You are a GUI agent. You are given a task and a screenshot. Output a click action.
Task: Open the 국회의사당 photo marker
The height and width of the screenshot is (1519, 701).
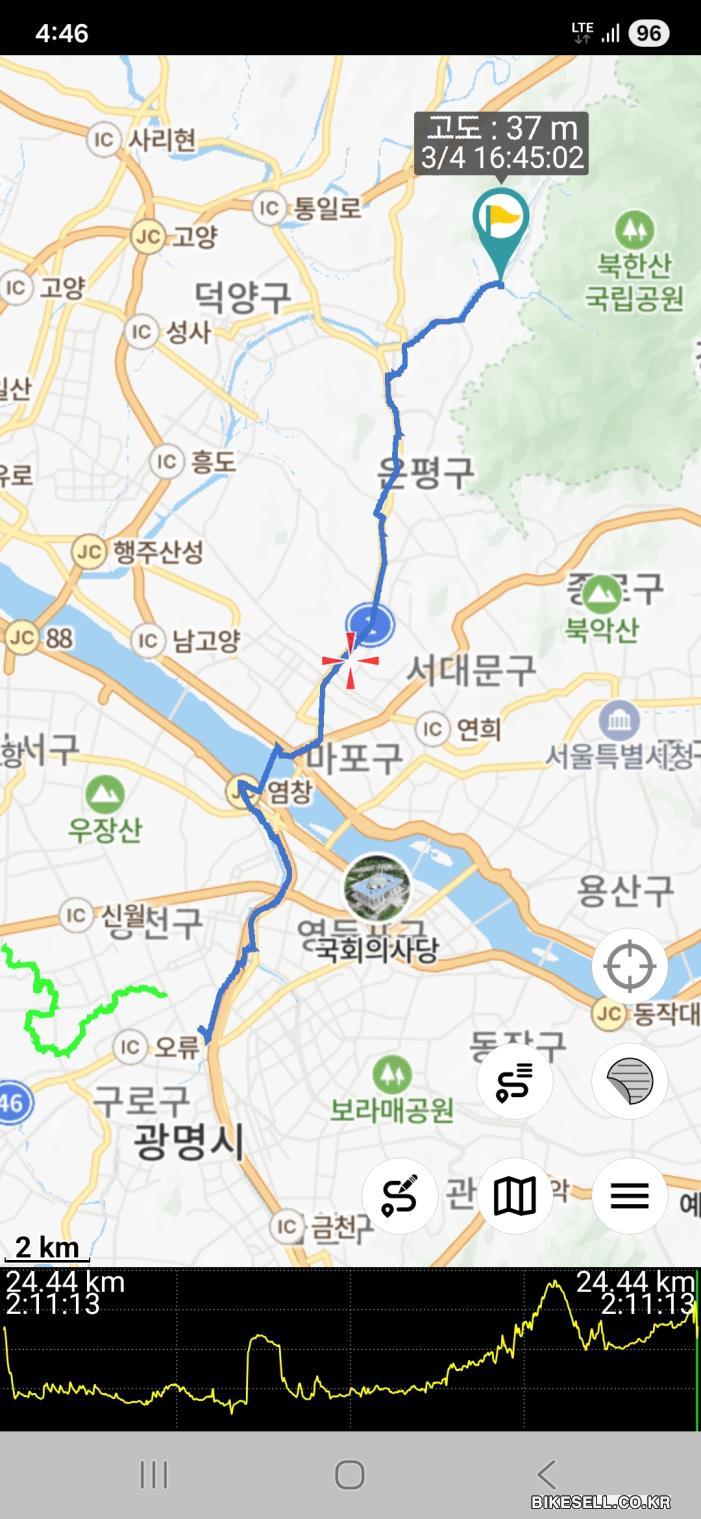pos(377,888)
